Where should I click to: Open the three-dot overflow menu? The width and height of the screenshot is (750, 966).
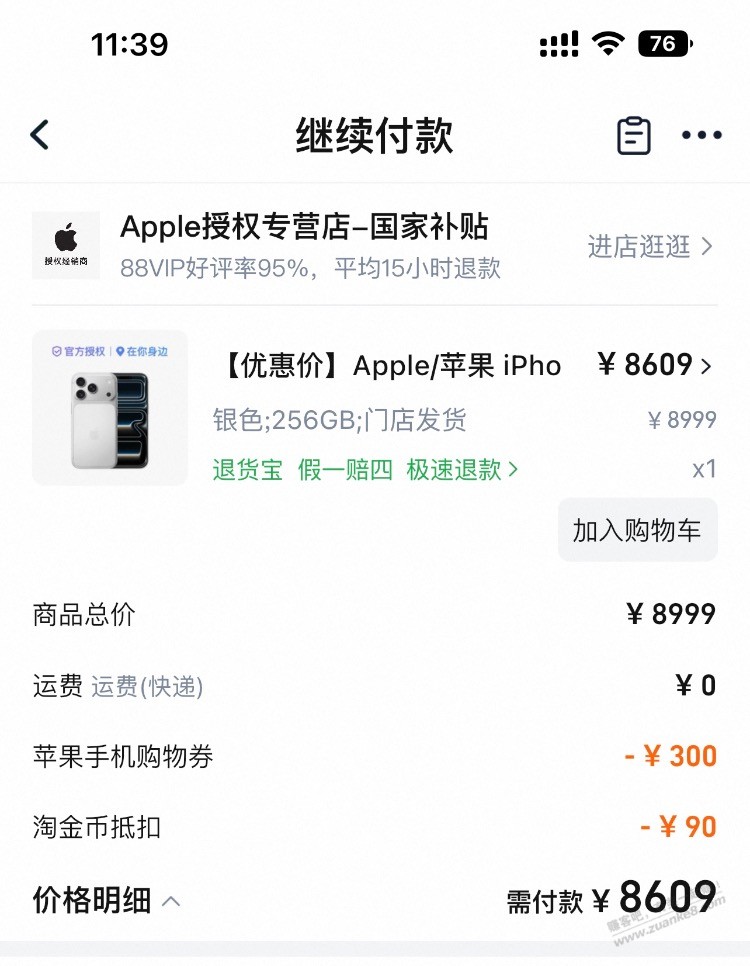pyautogui.click(x=701, y=136)
